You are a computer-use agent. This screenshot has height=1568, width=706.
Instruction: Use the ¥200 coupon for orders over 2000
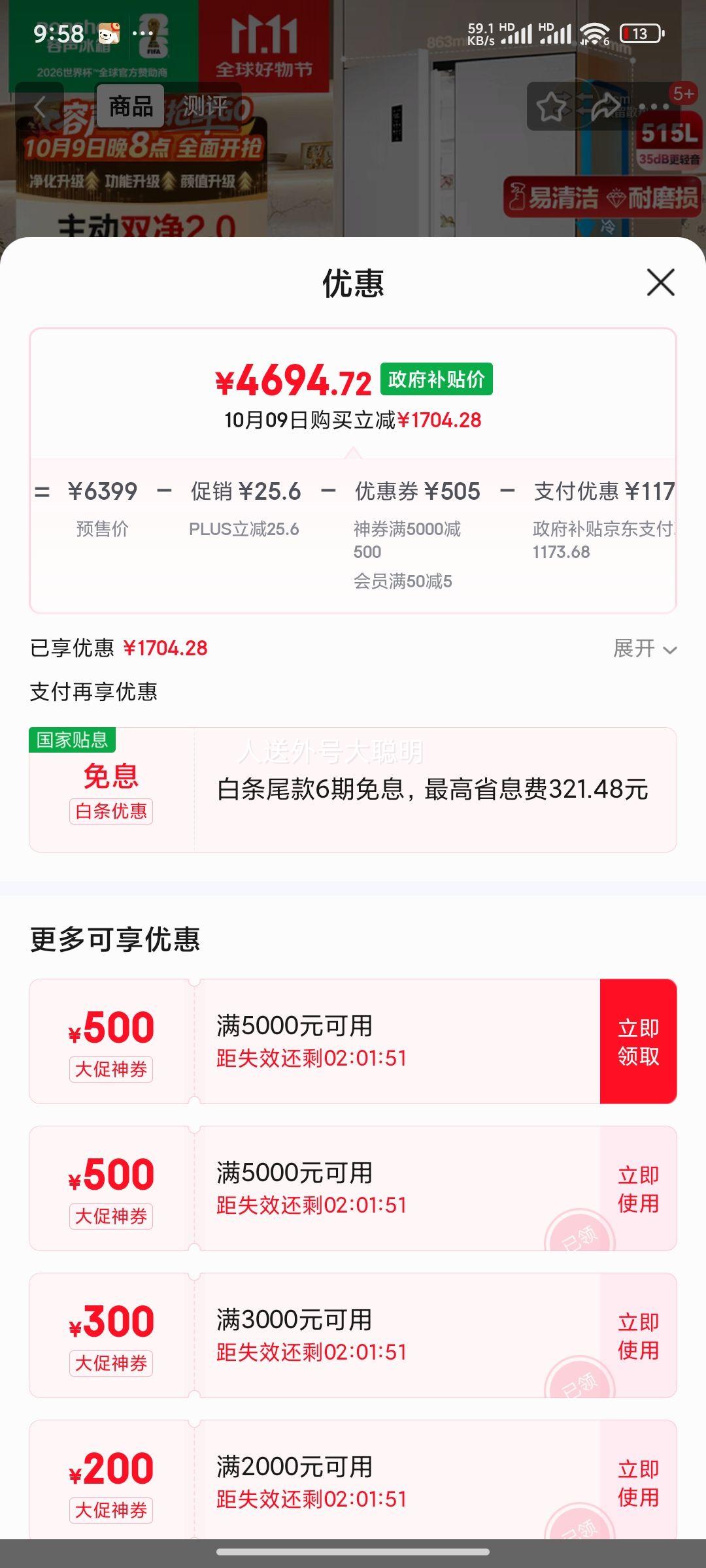638,1482
